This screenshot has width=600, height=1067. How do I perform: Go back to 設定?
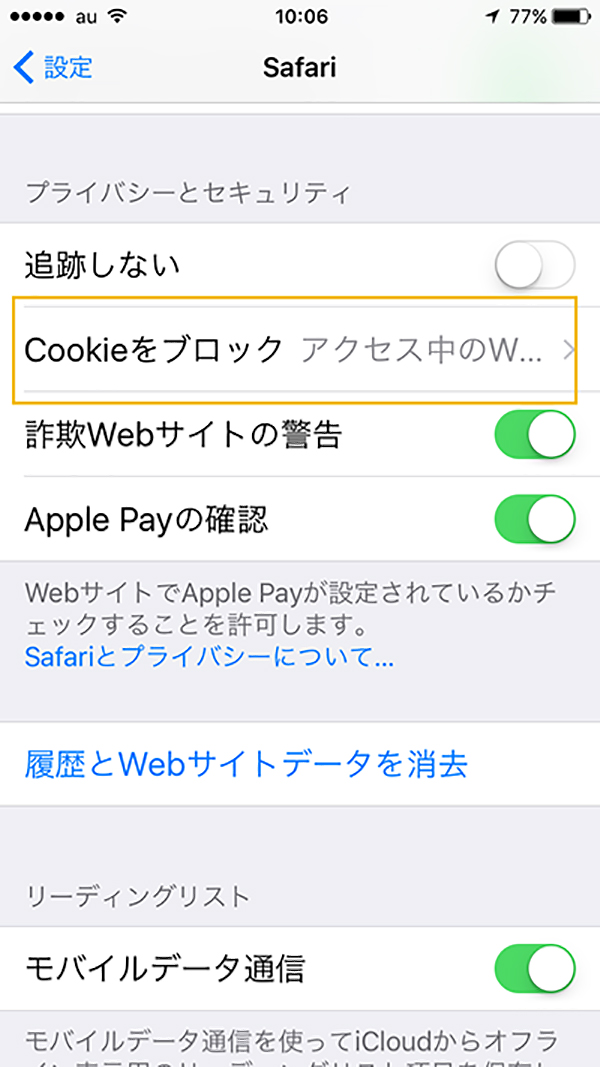click(52, 68)
